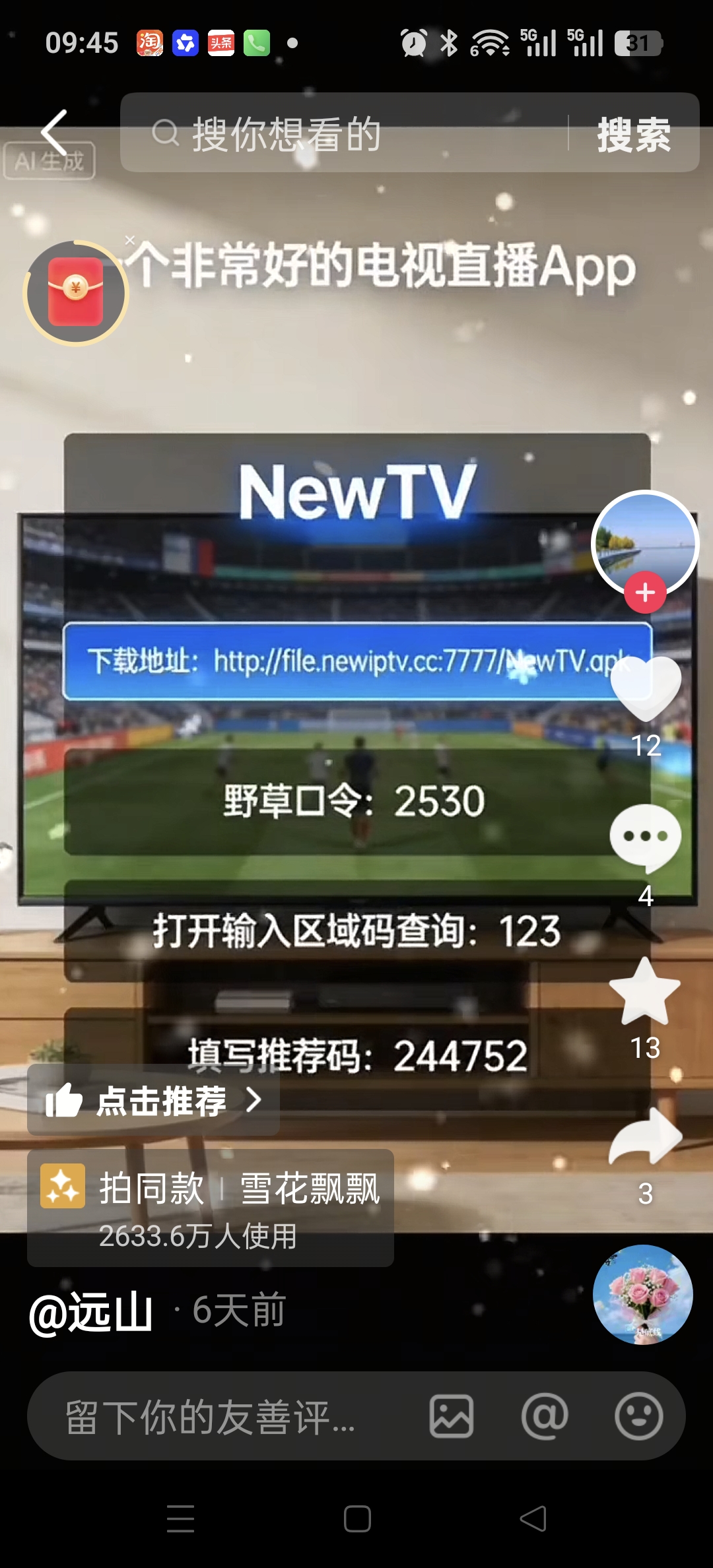Write a comment in 留下你的友善评
713x1568 pixels.
pyautogui.click(x=211, y=1417)
